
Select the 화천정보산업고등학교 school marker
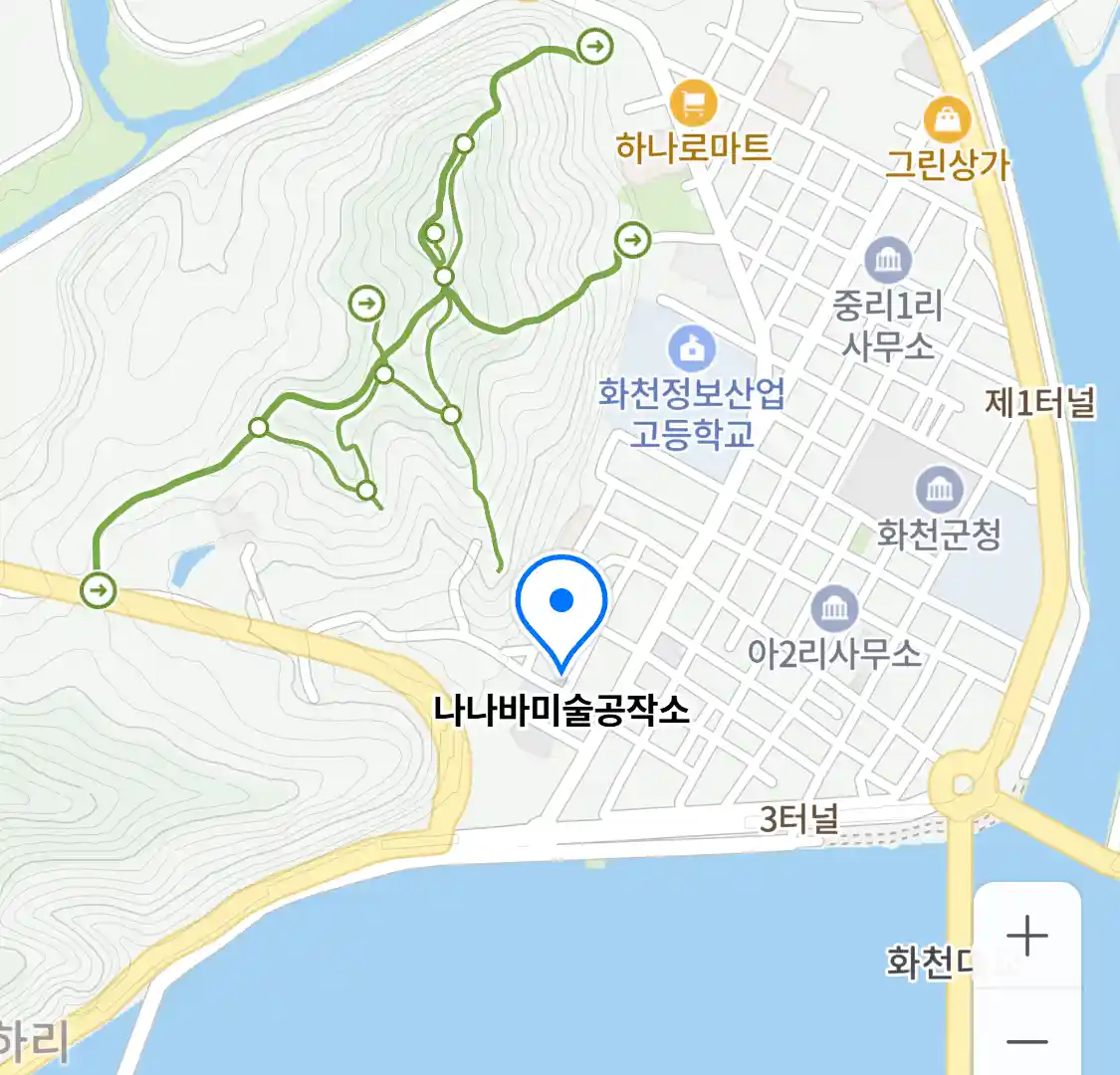[x=693, y=348]
